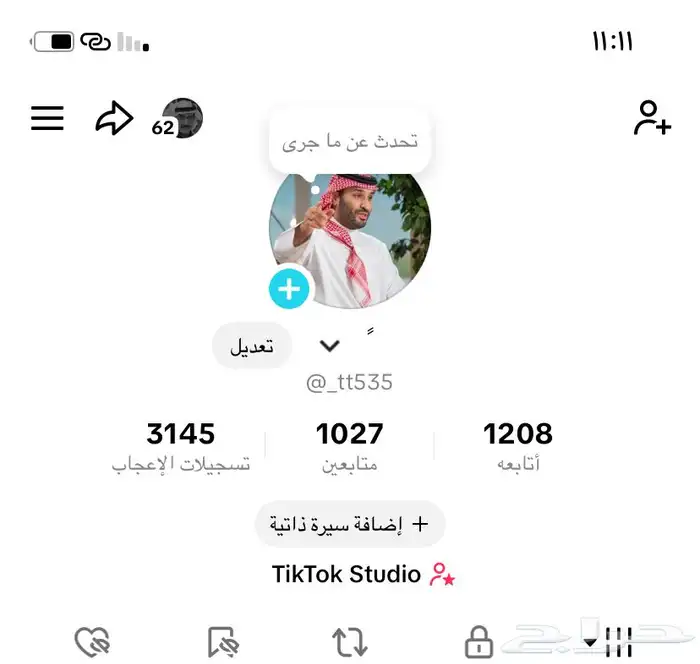The height and width of the screenshot is (664, 700).
Task: Open the 3145 تسجيلات الإعجاب count
Action: (x=181, y=446)
